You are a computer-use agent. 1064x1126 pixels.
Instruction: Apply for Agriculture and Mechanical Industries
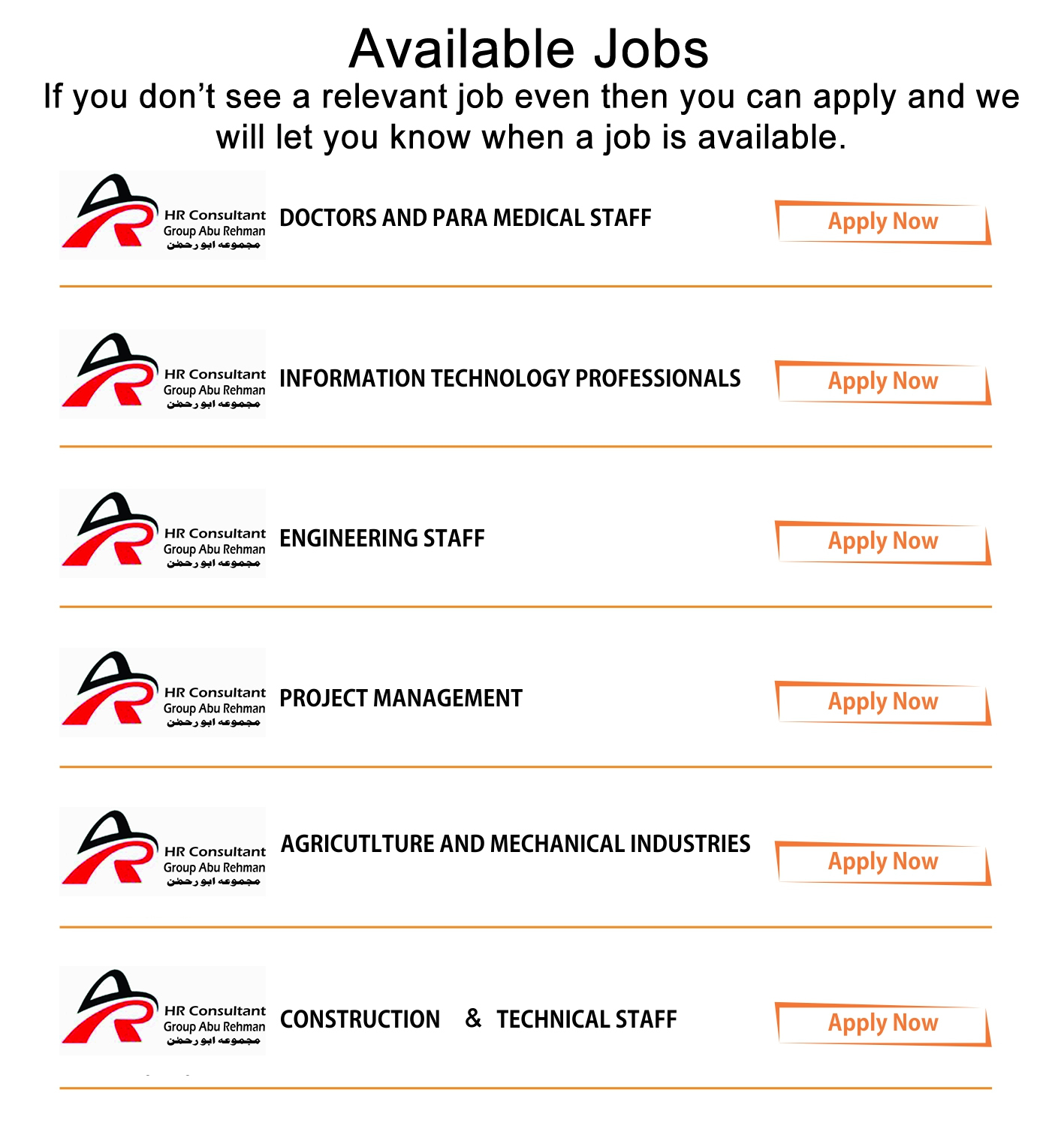point(882,863)
